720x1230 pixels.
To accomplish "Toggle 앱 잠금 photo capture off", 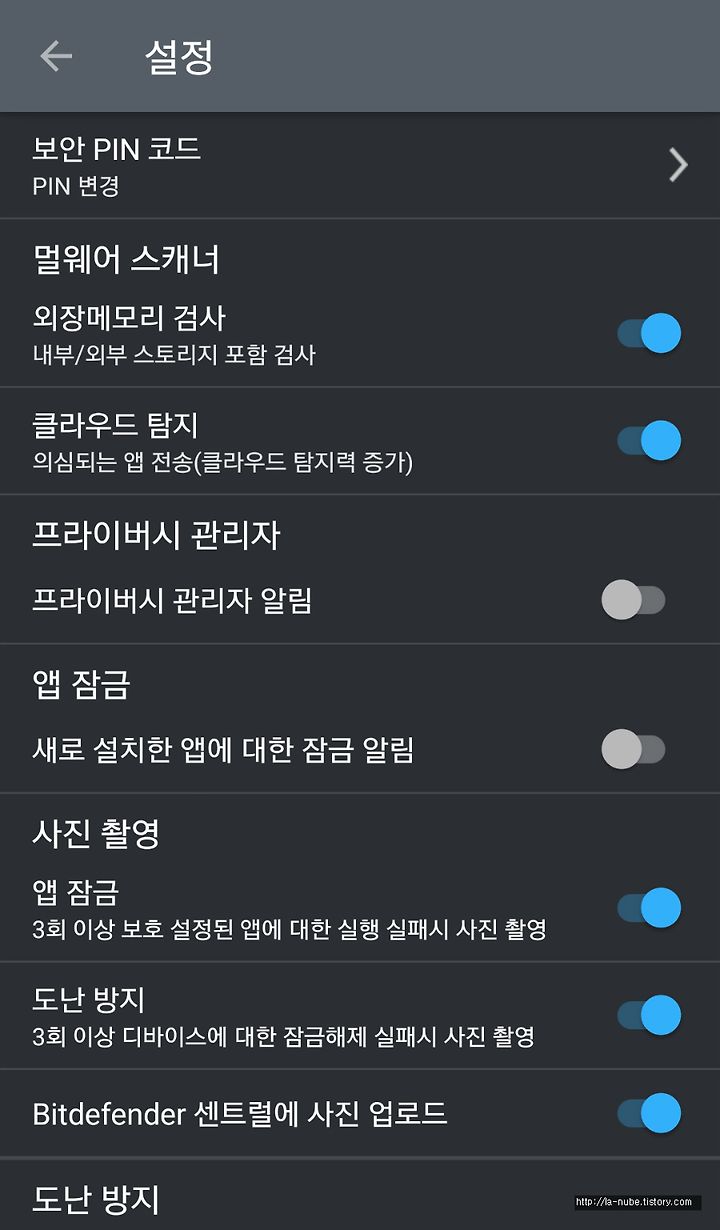I will [x=648, y=908].
